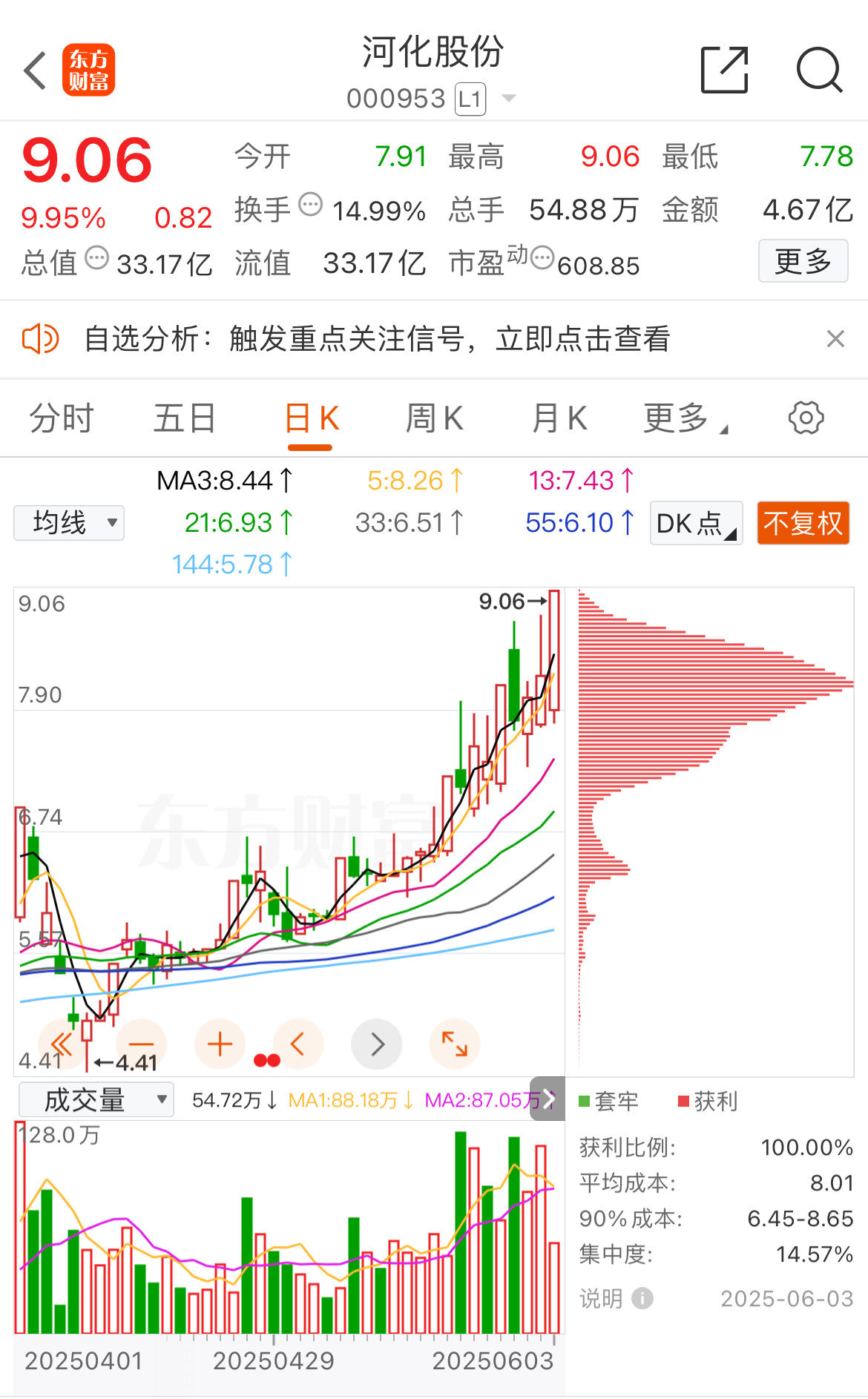Zoom in on chart with plus icon
This screenshot has width=868, height=1399.
(x=219, y=1044)
